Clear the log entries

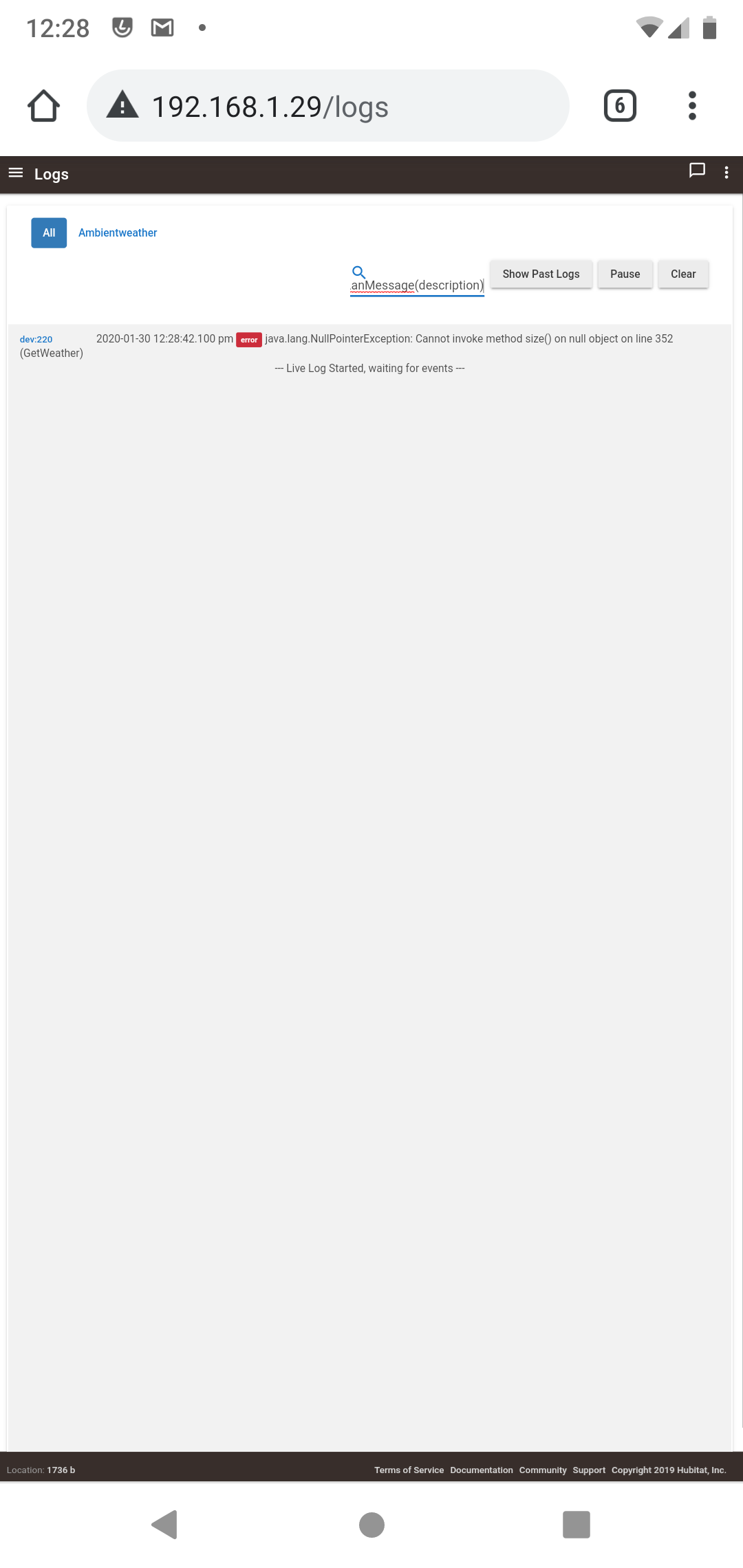tap(683, 274)
